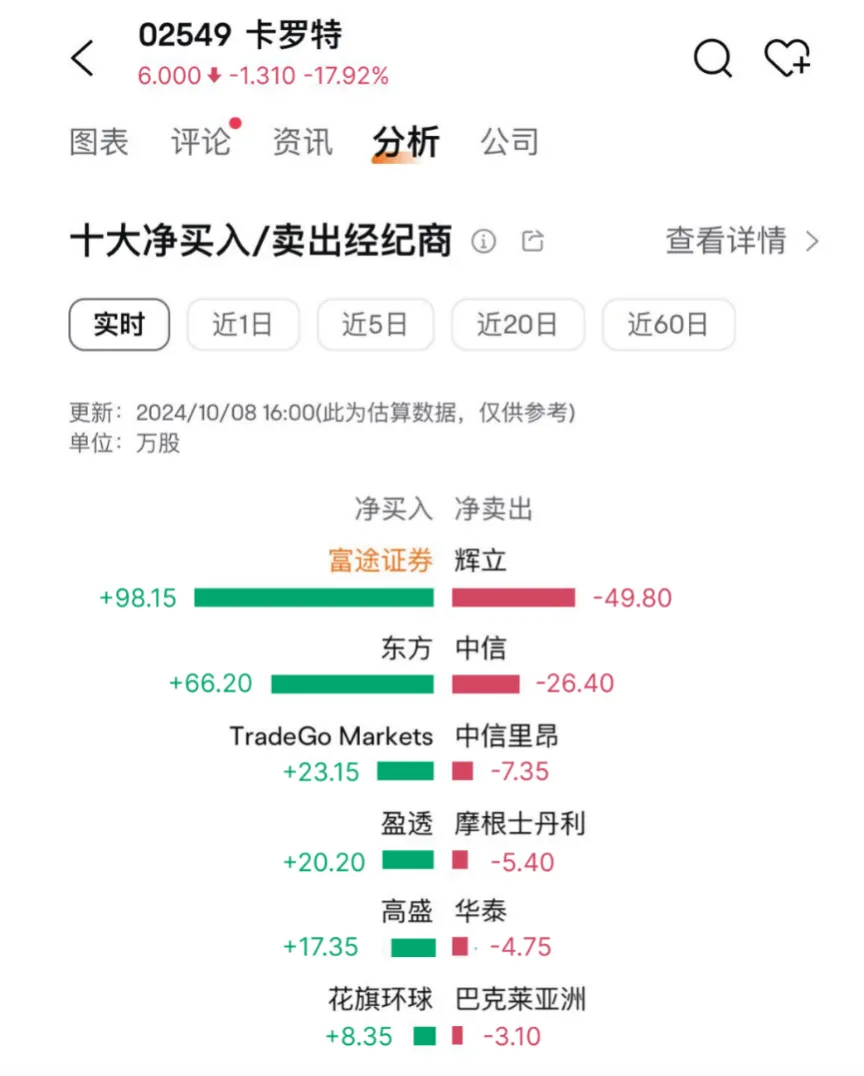Open the stock search magnifier

[713, 58]
